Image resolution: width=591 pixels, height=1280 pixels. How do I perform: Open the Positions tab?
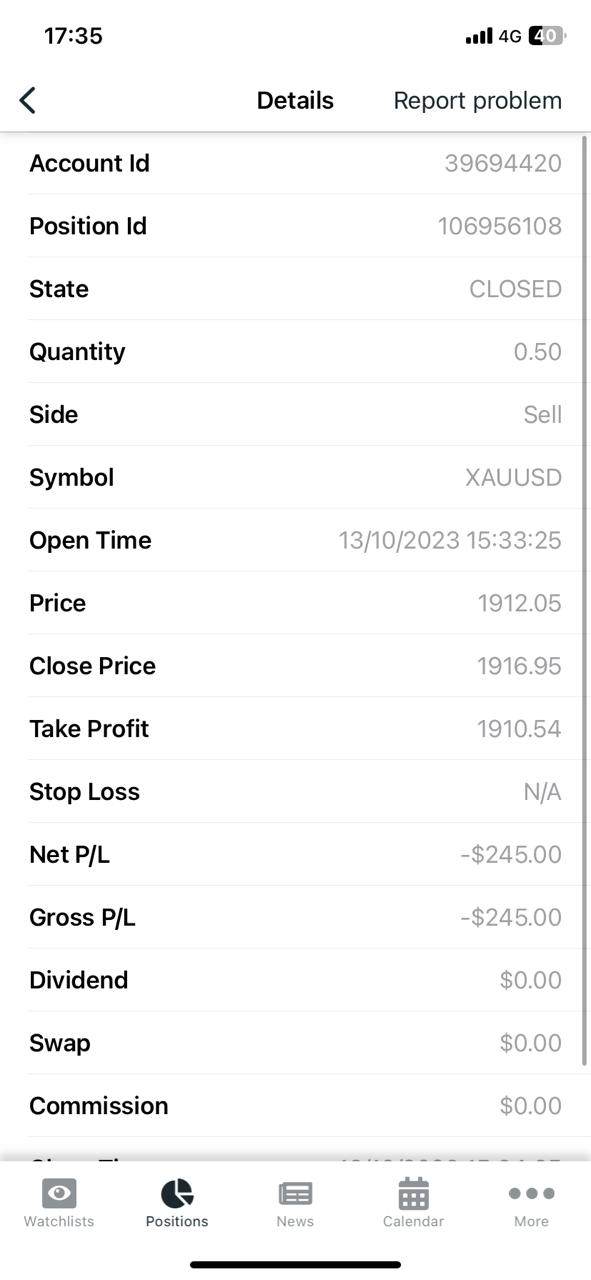tap(177, 1203)
